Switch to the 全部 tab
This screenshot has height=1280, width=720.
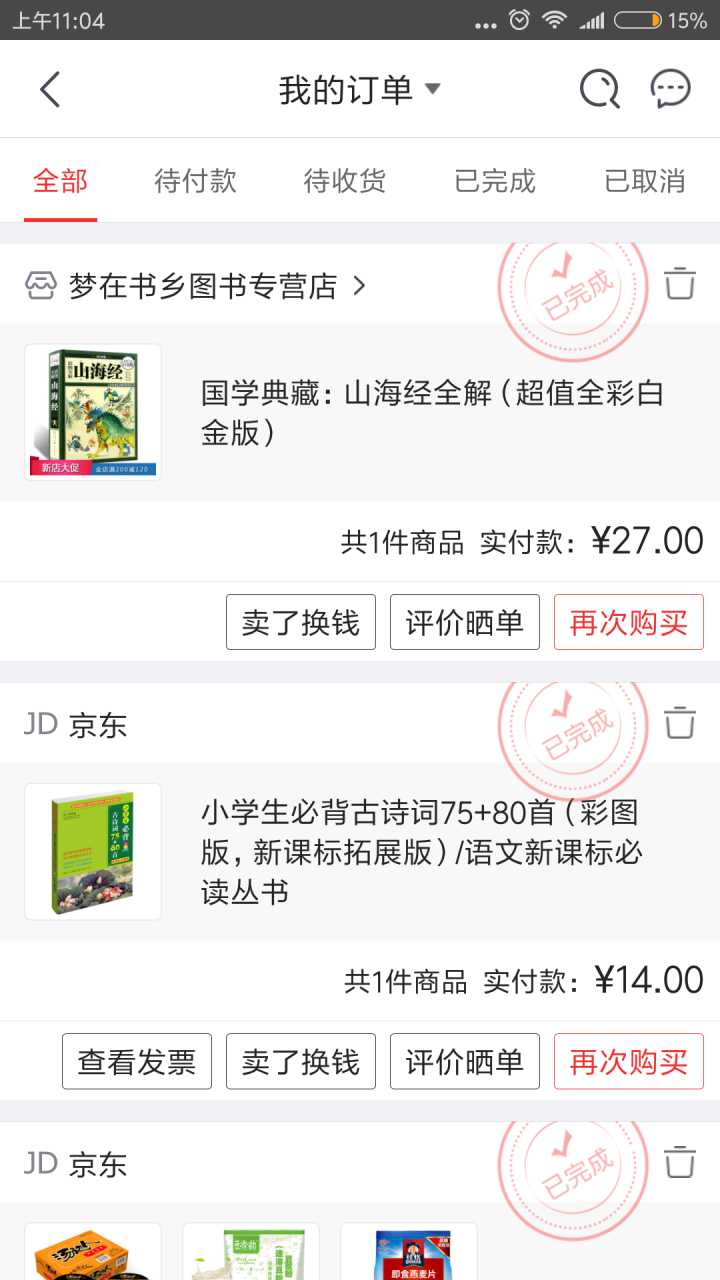[60, 181]
